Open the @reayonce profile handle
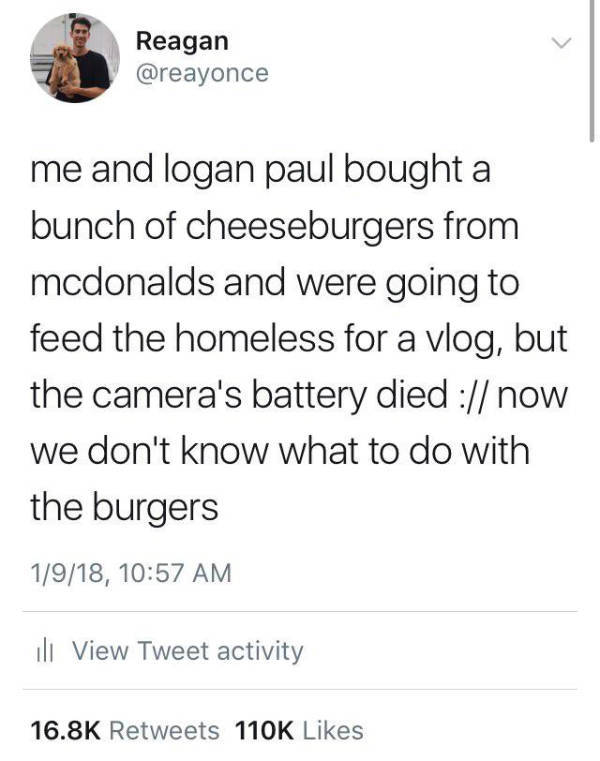The width and height of the screenshot is (600, 761). click(x=201, y=74)
